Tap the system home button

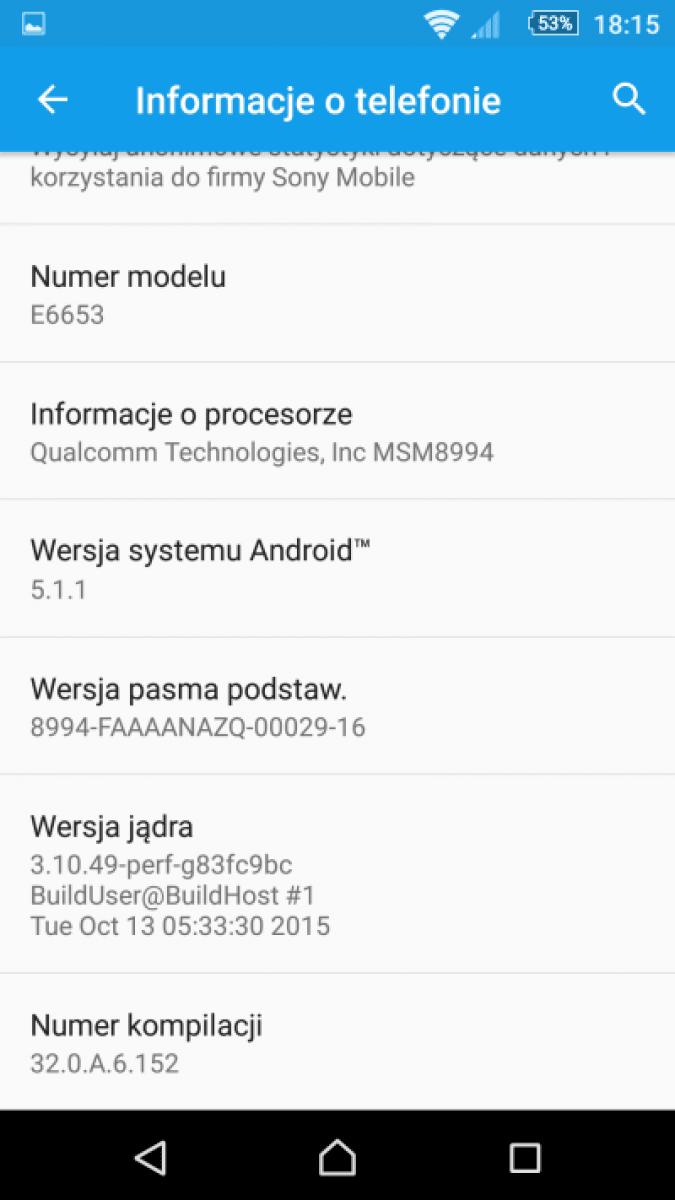pos(337,1158)
